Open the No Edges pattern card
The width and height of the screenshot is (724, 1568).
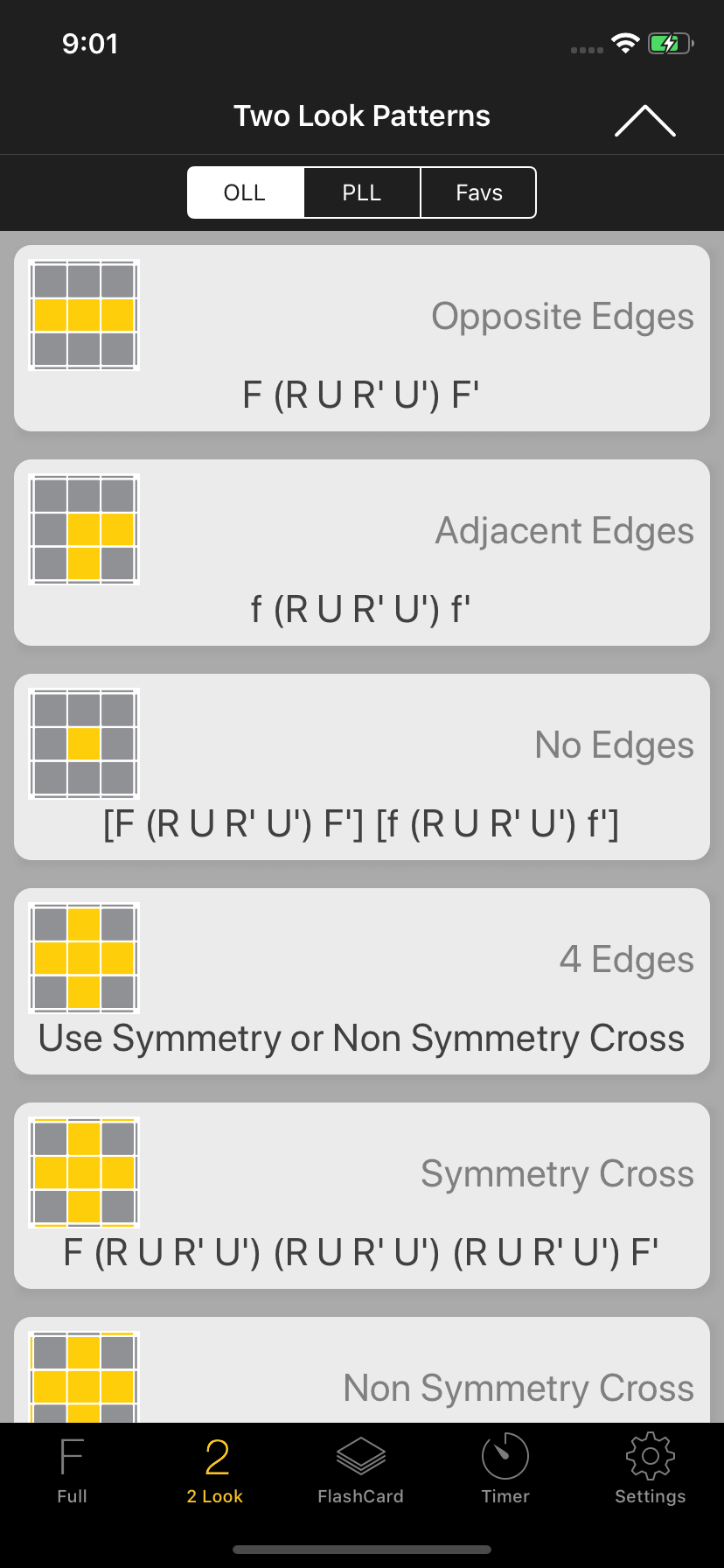point(362,766)
